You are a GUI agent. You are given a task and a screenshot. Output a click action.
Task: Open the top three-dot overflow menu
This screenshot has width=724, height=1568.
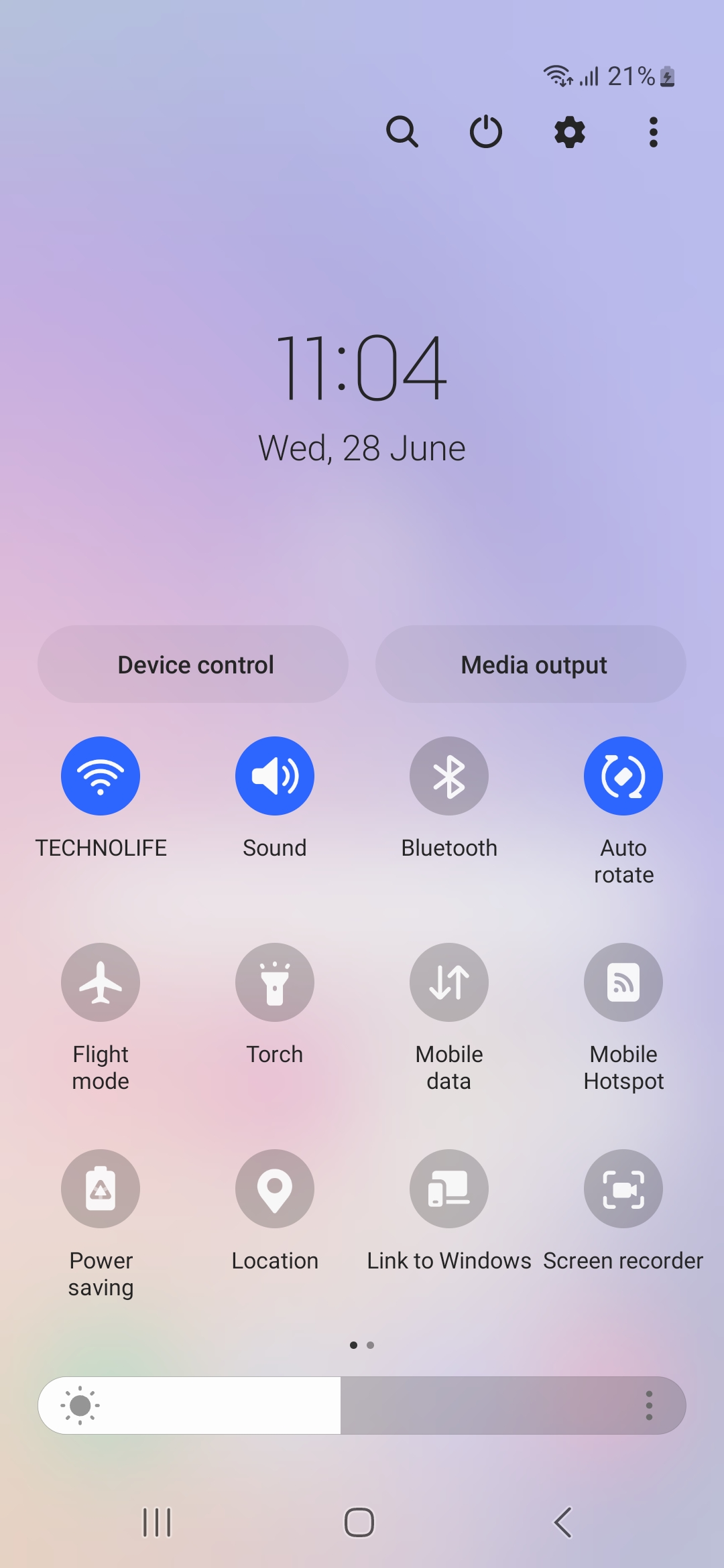[653, 131]
